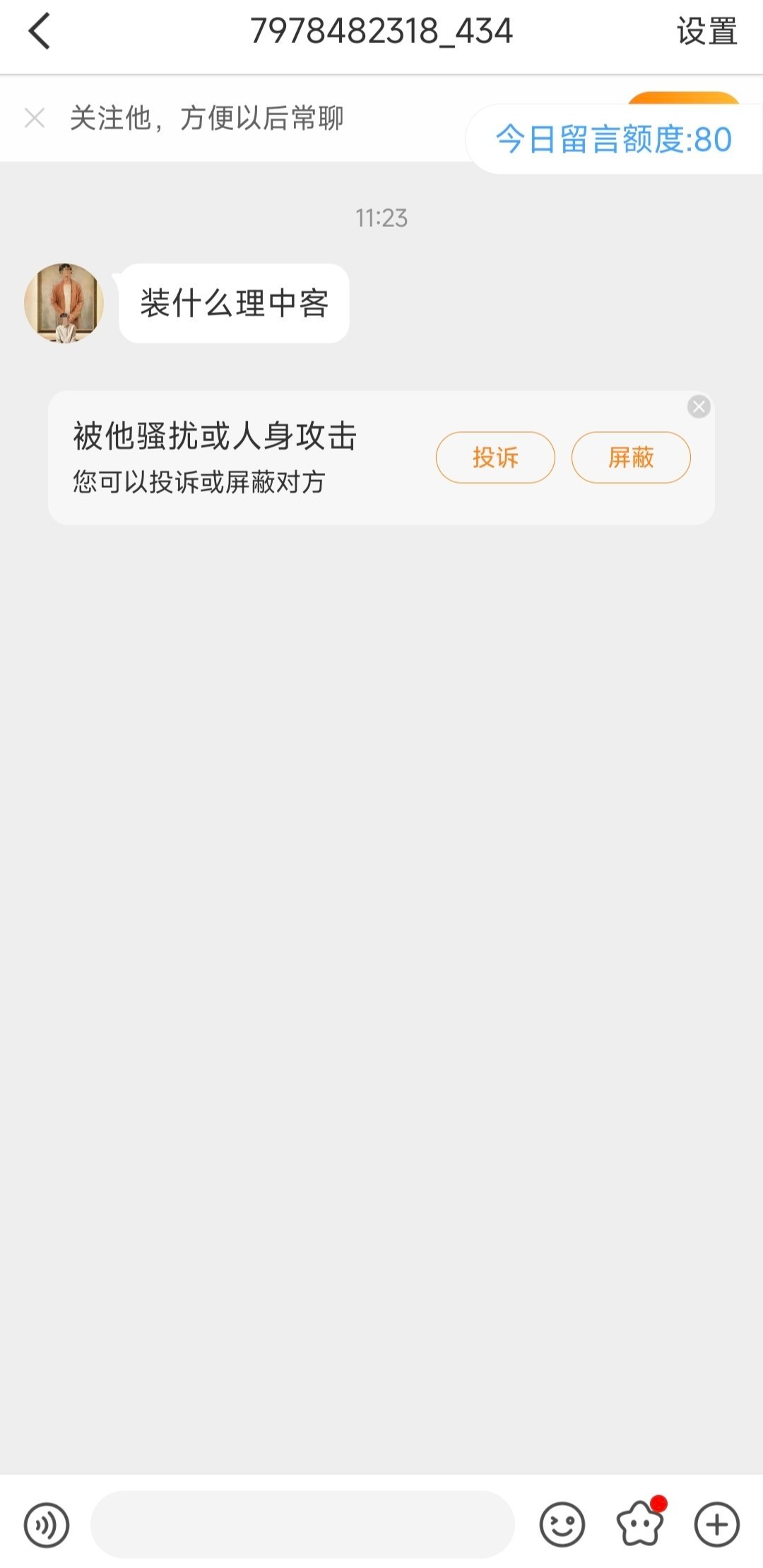
Task: Tap the 11:23 timestamp
Action: [x=381, y=218]
